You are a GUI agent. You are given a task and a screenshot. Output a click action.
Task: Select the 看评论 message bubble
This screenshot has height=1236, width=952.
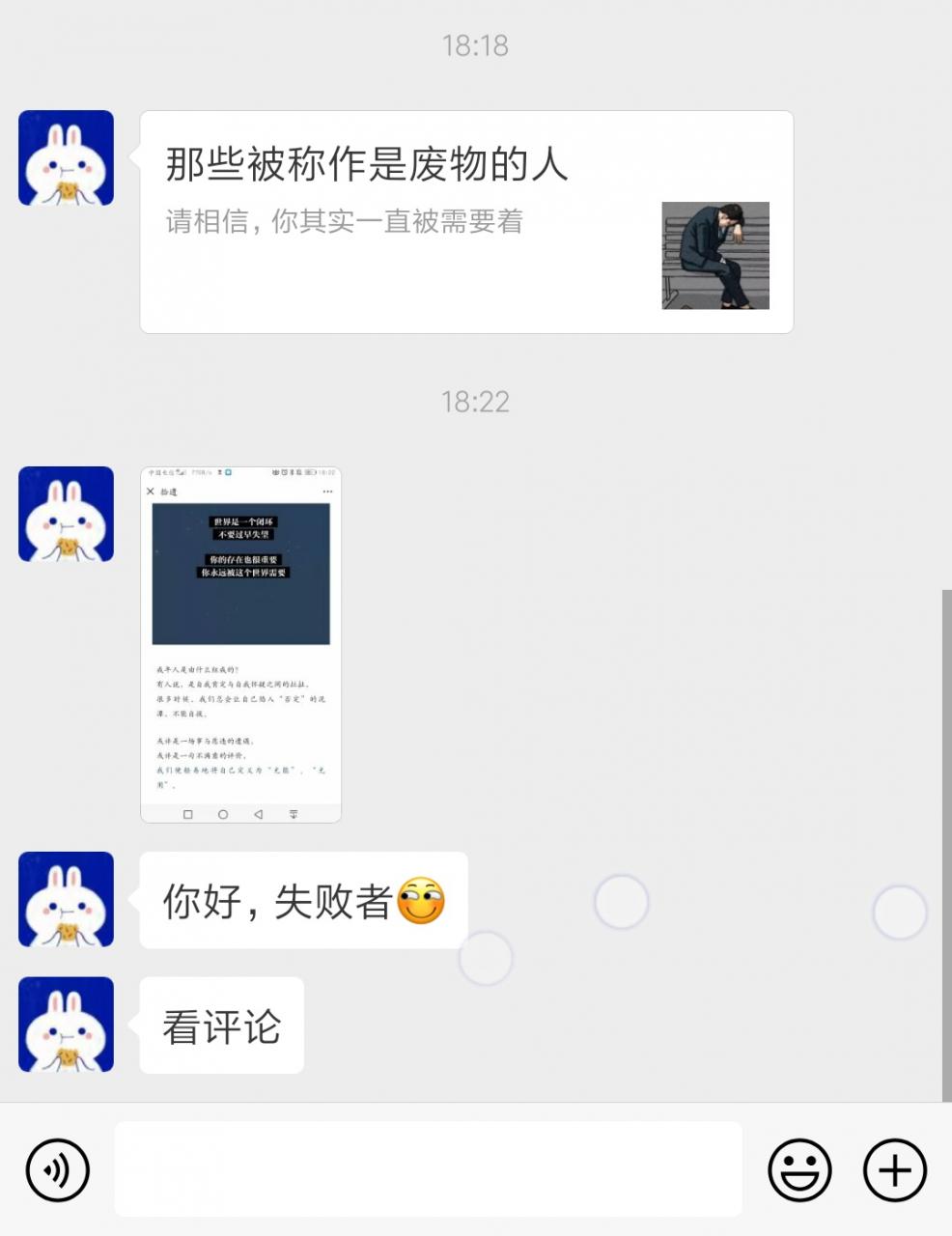pos(221,1025)
